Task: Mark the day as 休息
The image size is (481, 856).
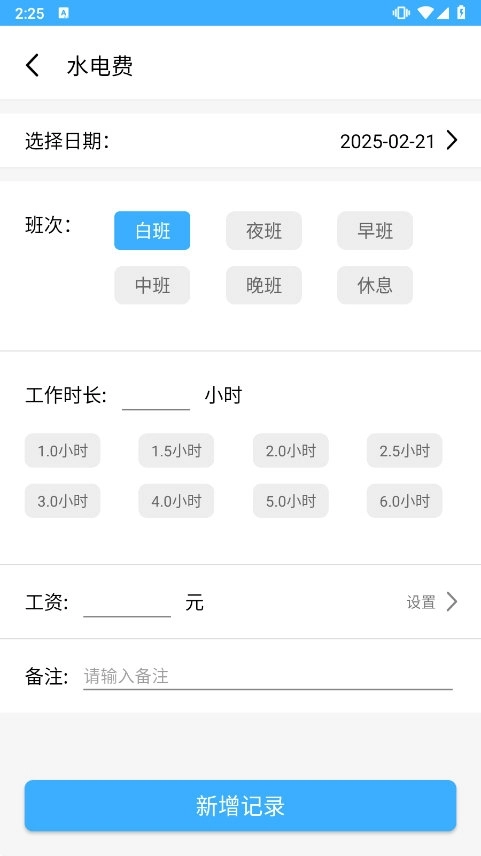Action: pyautogui.click(x=375, y=286)
